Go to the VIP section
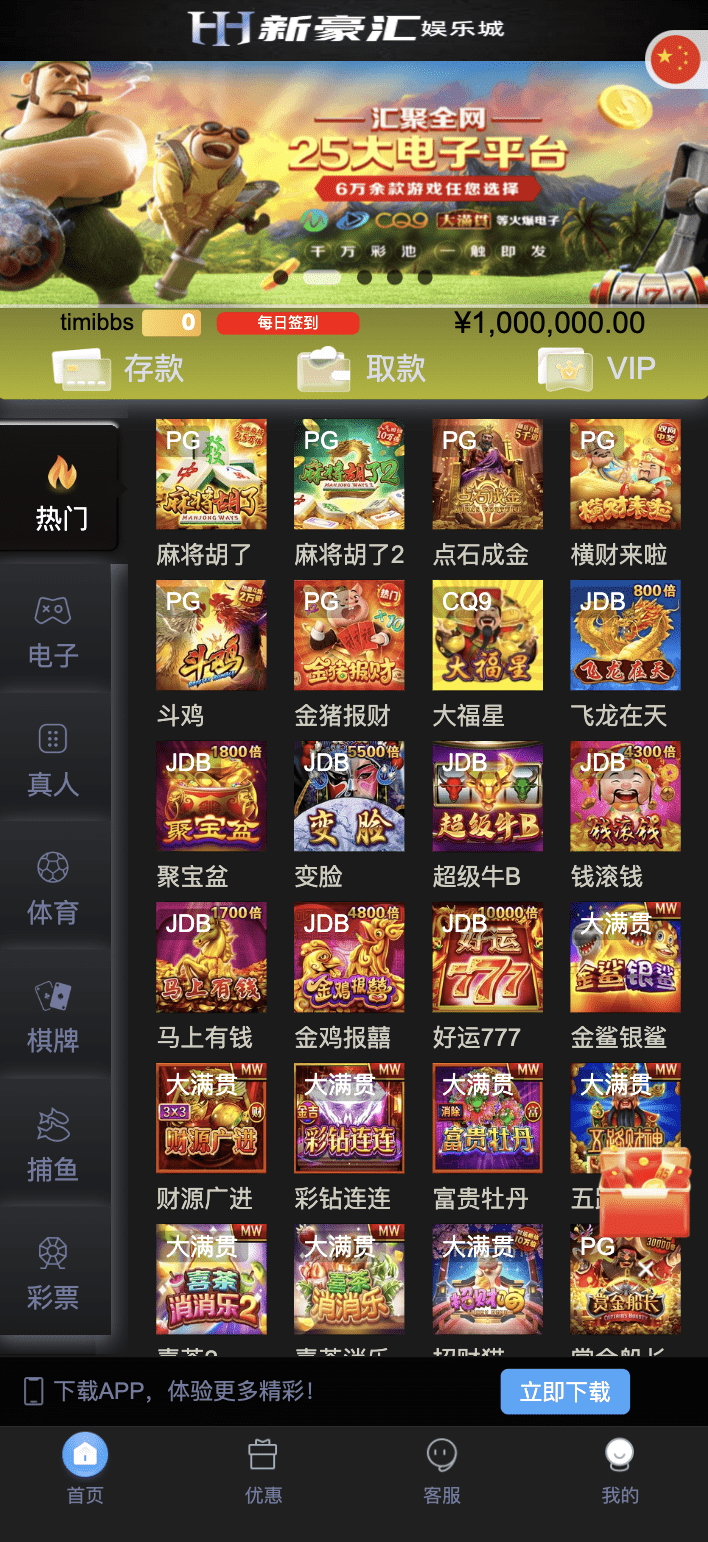This screenshot has height=1542, width=708. click(x=597, y=368)
